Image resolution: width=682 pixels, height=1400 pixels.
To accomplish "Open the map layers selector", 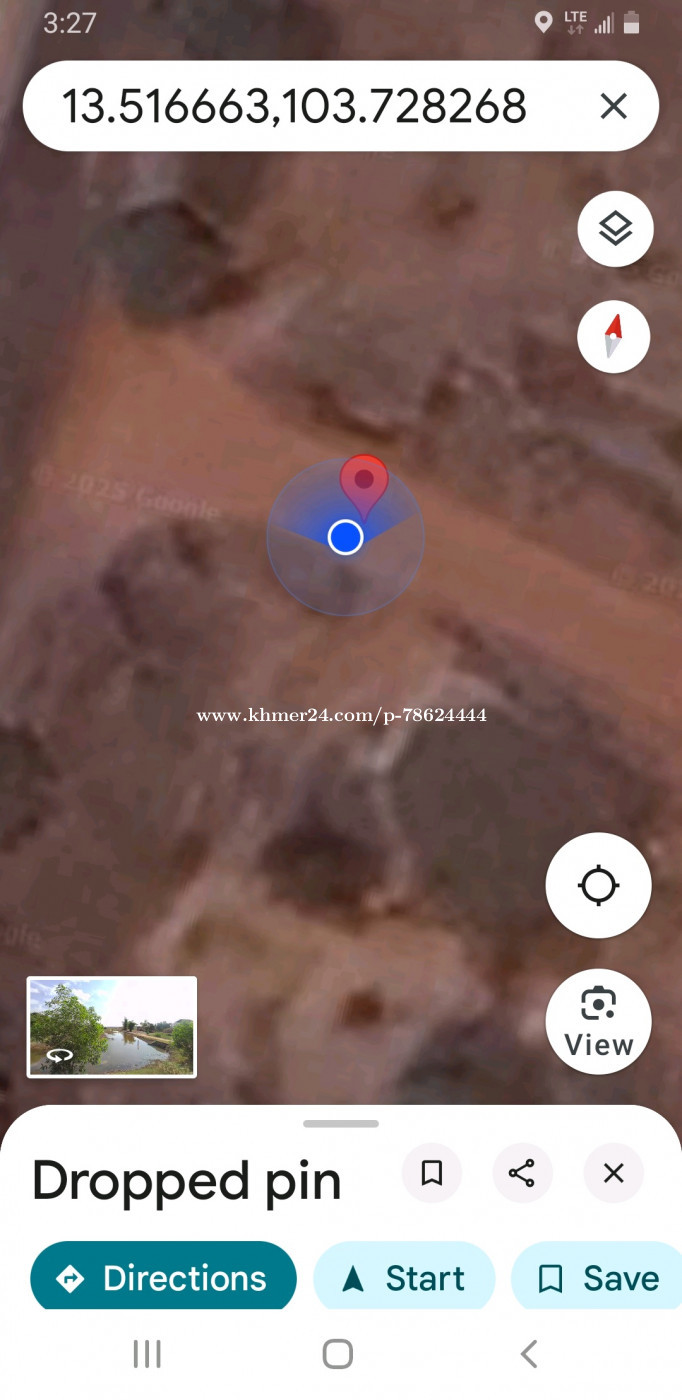I will tap(615, 229).
